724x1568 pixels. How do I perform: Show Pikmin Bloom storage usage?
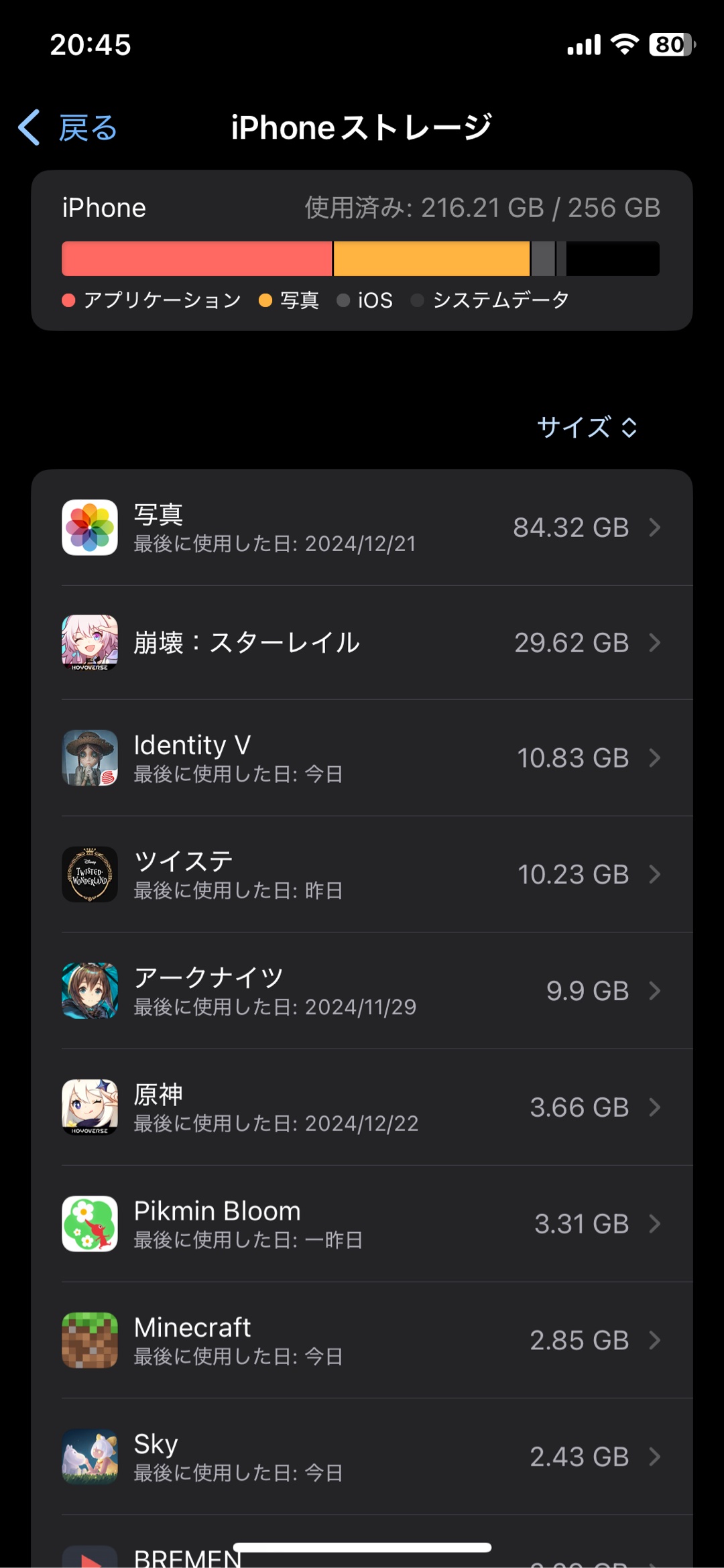tap(362, 1224)
